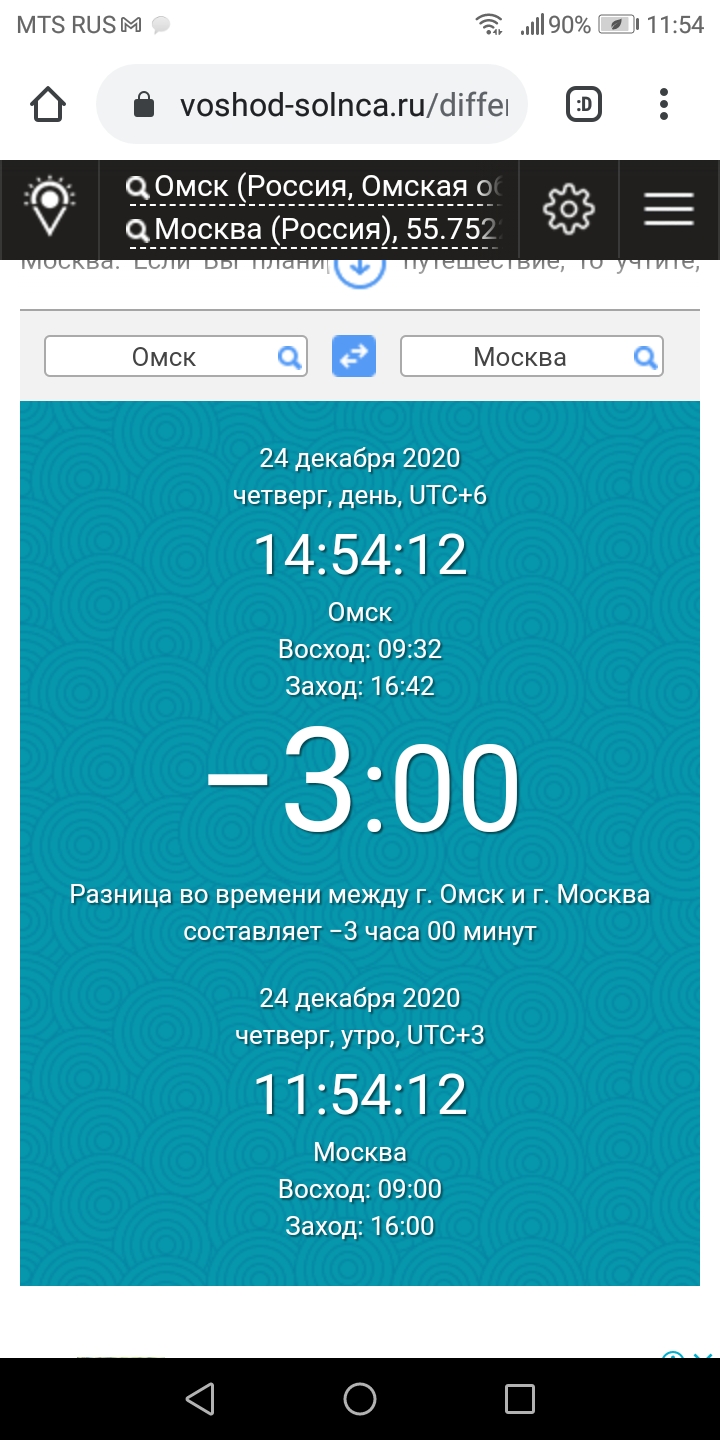Image resolution: width=720 pixels, height=1440 pixels.
Task: Open the browser overflow menu
Action: pyautogui.click(x=664, y=105)
